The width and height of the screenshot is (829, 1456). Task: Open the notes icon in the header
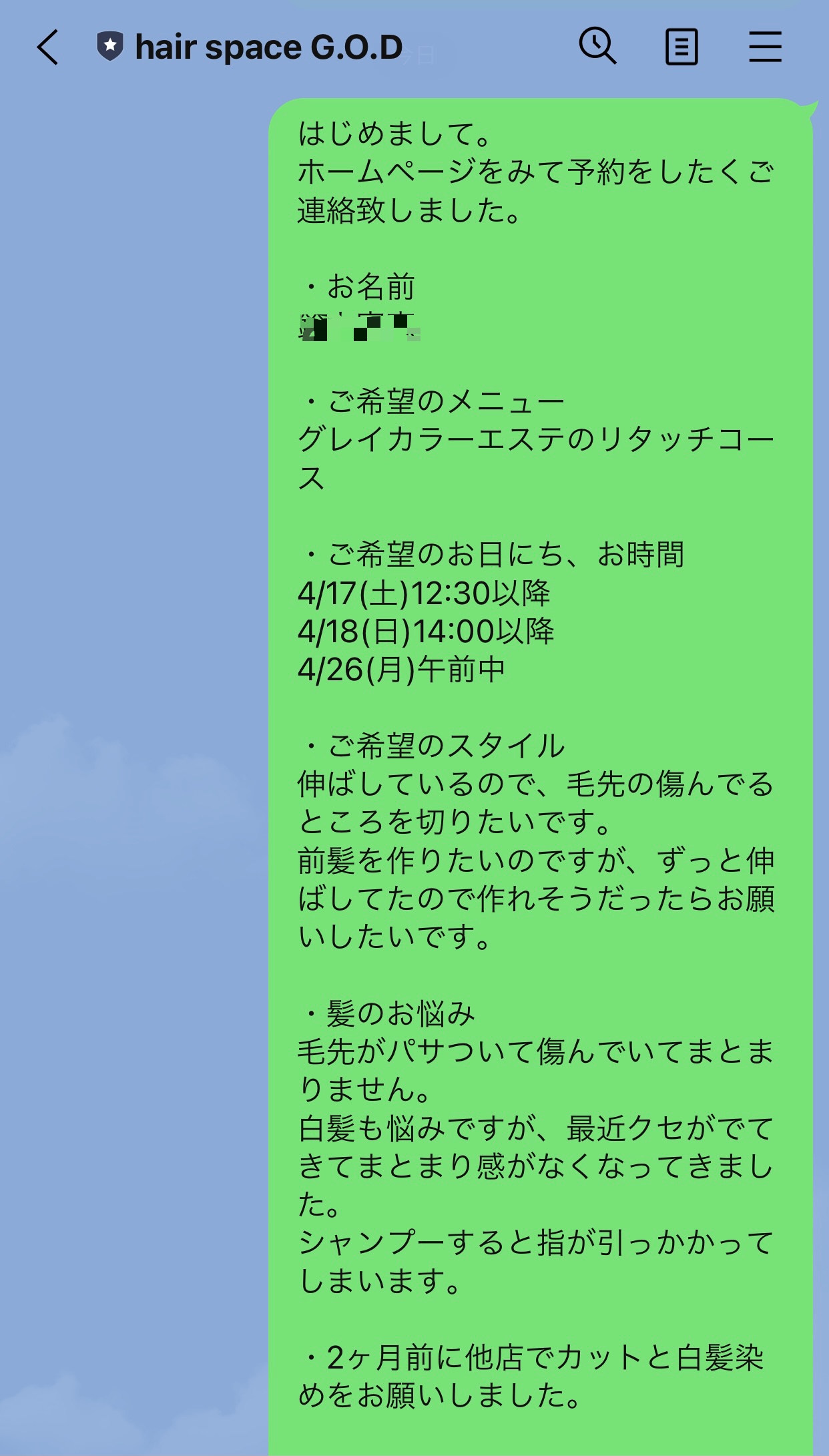point(681,47)
